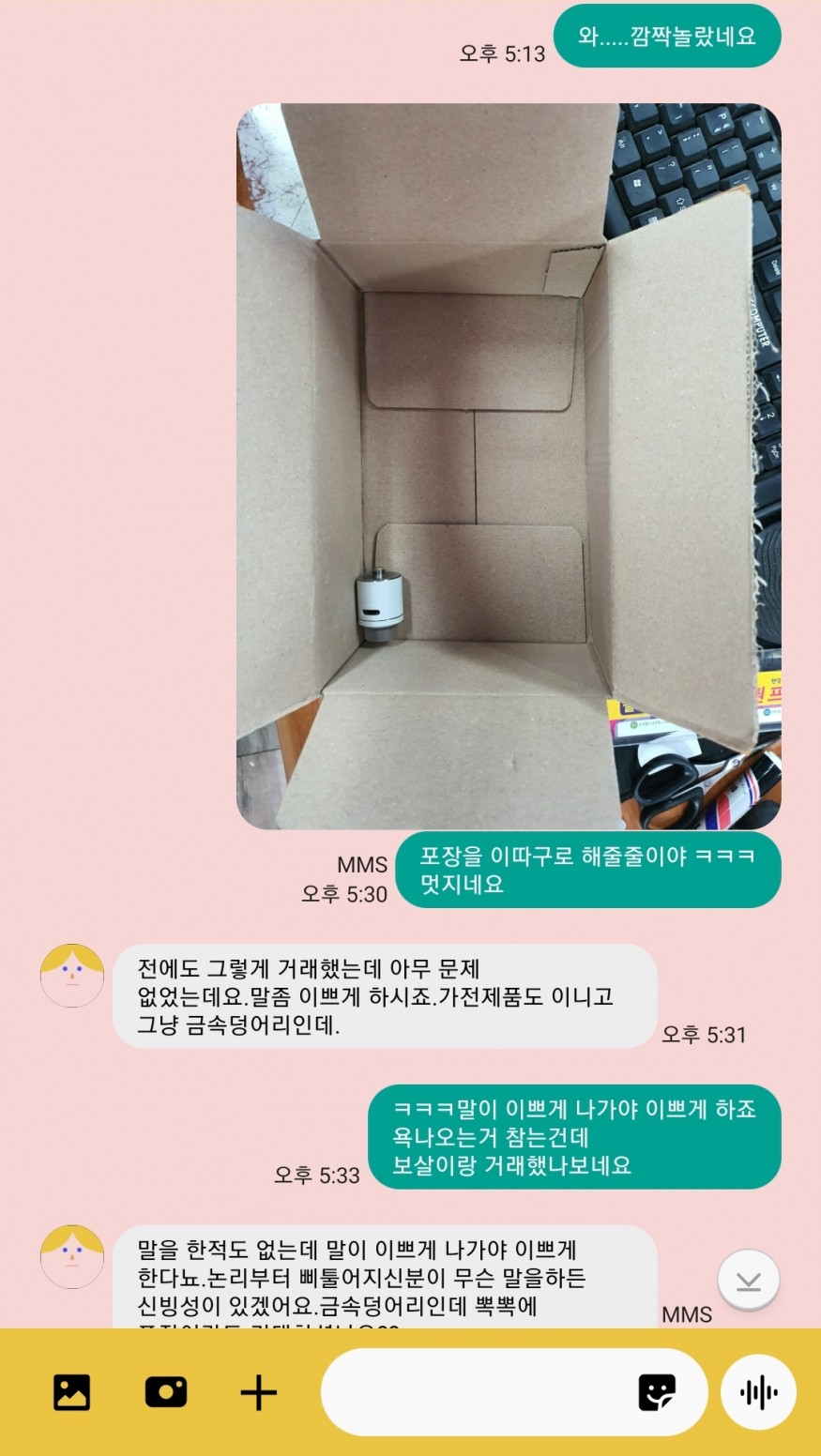
Task: Record a voice message
Action: click(758, 1392)
